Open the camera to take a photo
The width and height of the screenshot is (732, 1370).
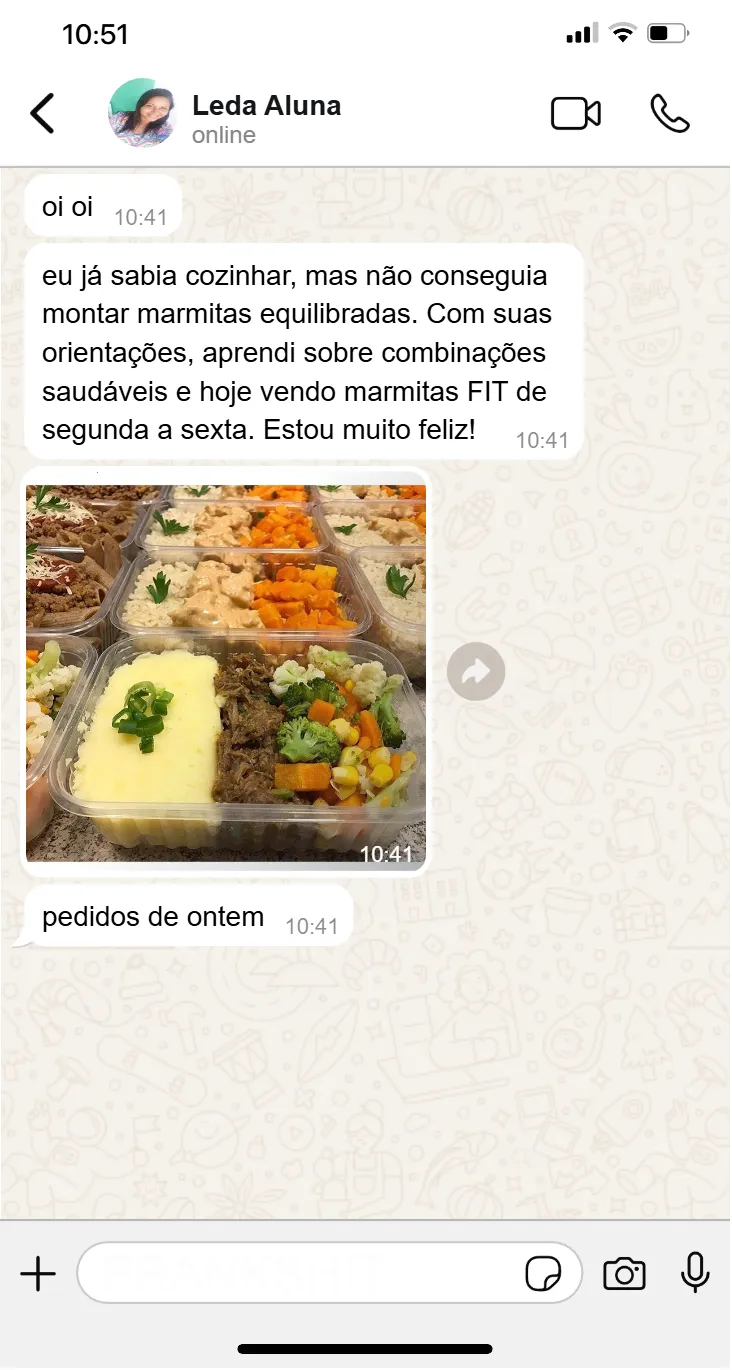click(624, 1274)
